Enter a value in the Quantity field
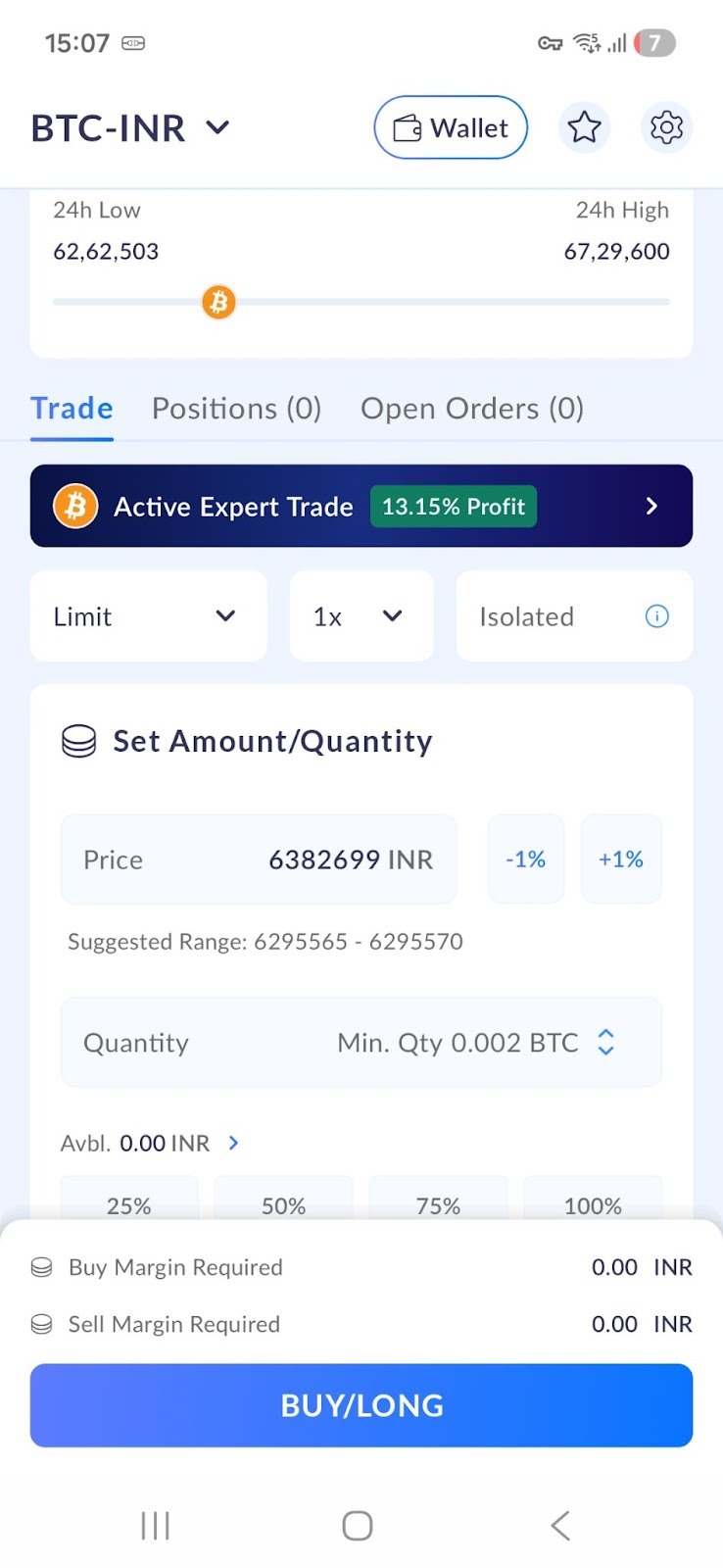Viewport: 723px width, 1568px height. click(x=361, y=1043)
